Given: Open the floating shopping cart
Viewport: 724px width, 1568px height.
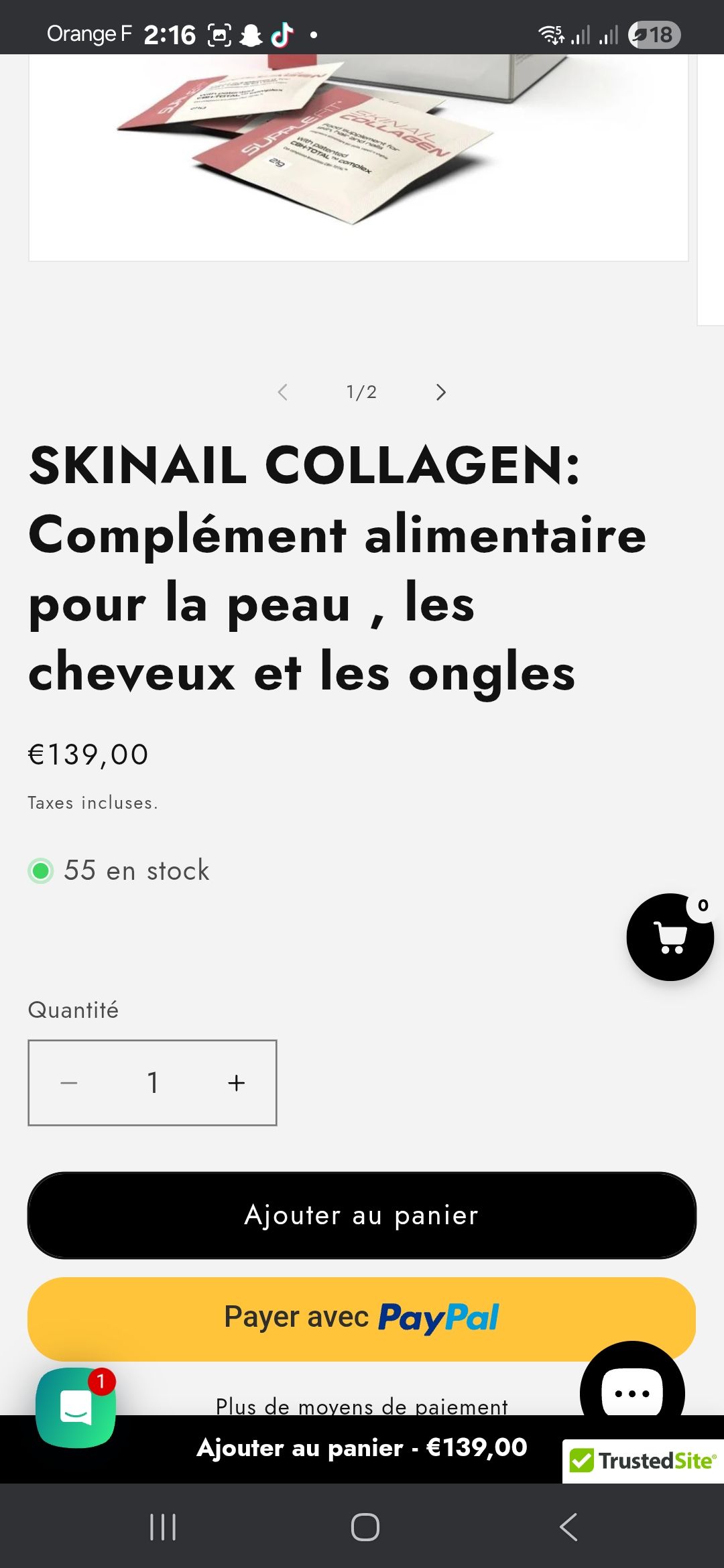Looking at the screenshot, I should [670, 937].
